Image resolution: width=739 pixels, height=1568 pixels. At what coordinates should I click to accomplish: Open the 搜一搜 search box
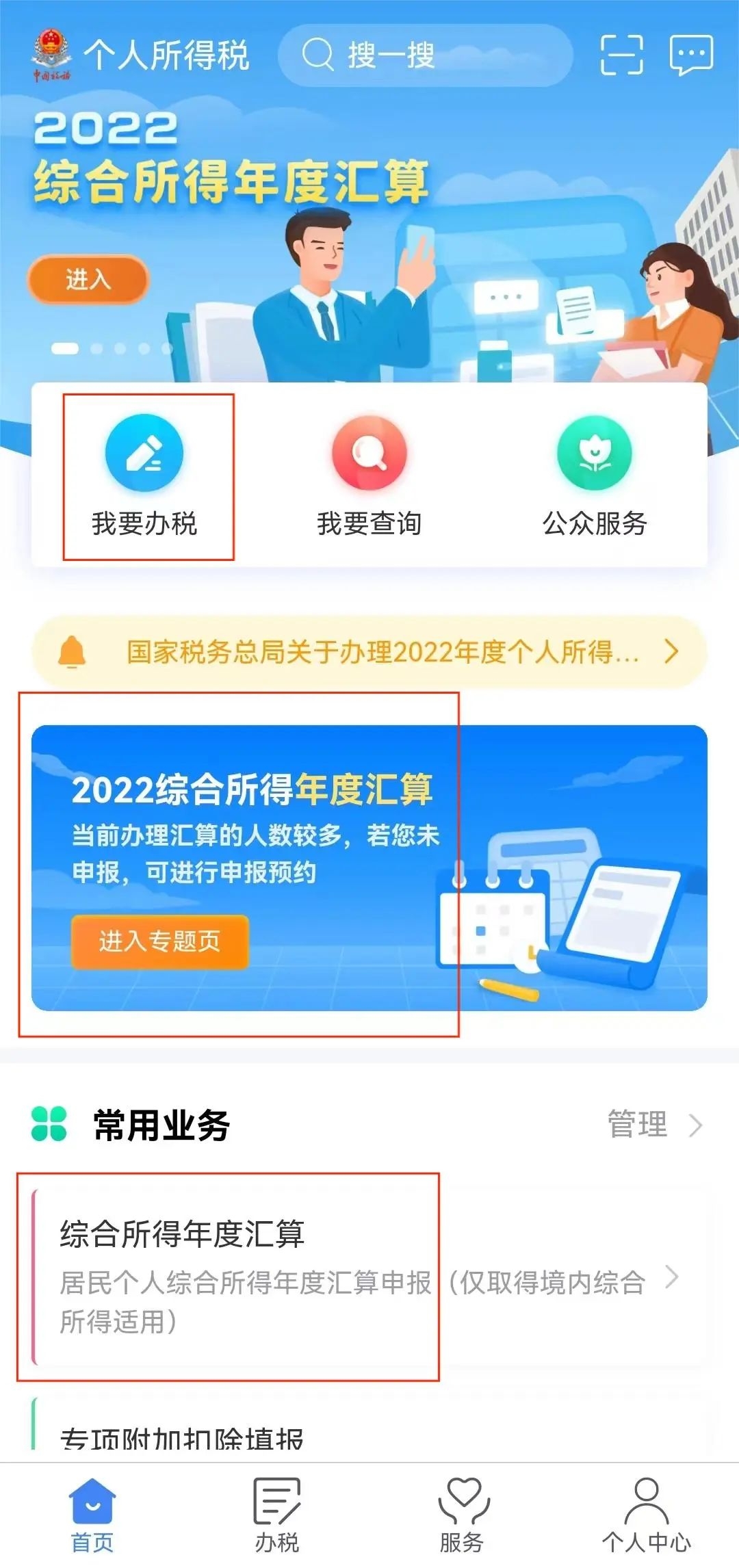[x=424, y=55]
